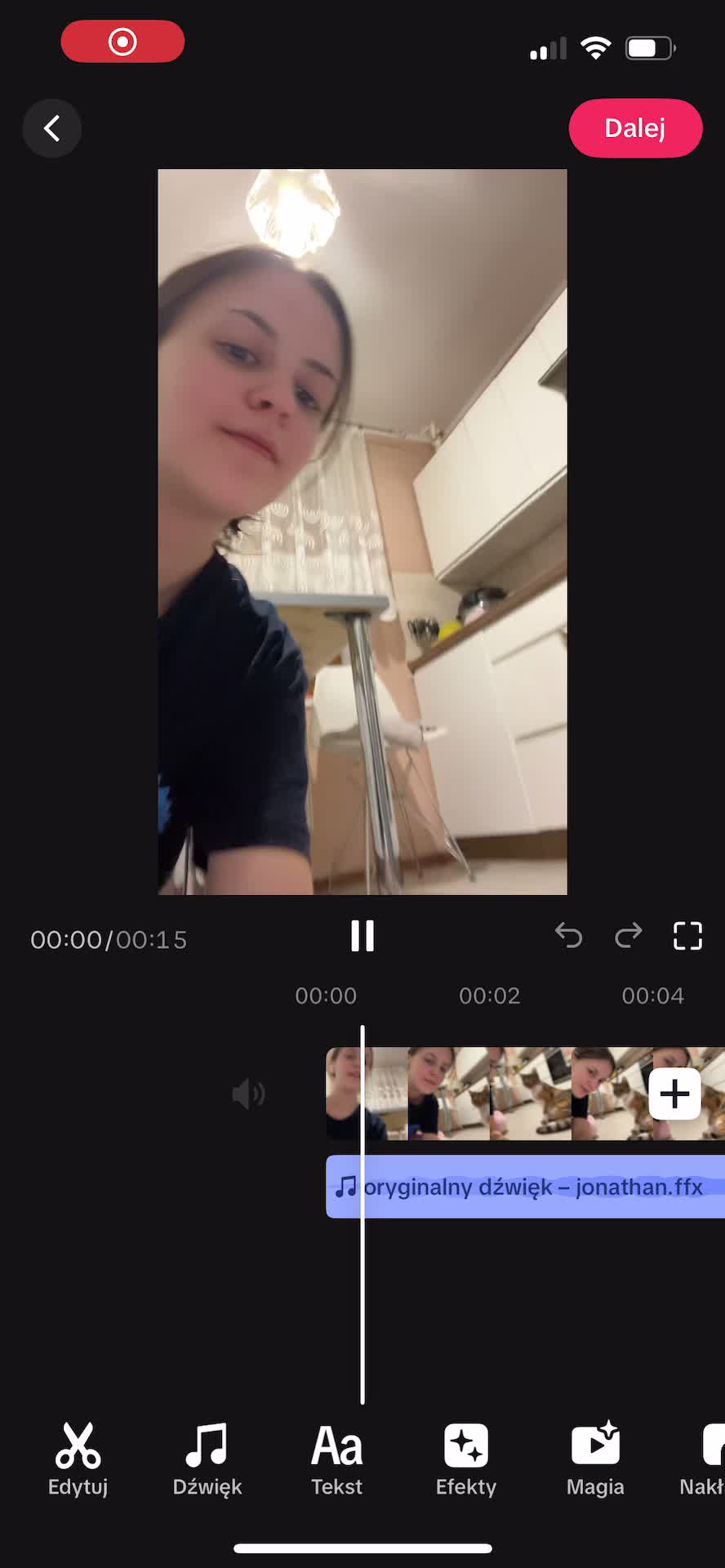Select the video clip in the timeline
This screenshot has height=1568, width=725.
point(490,1094)
